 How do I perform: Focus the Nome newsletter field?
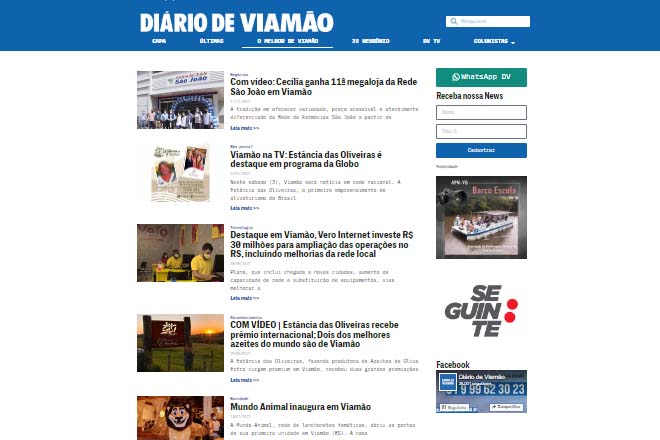click(x=481, y=112)
